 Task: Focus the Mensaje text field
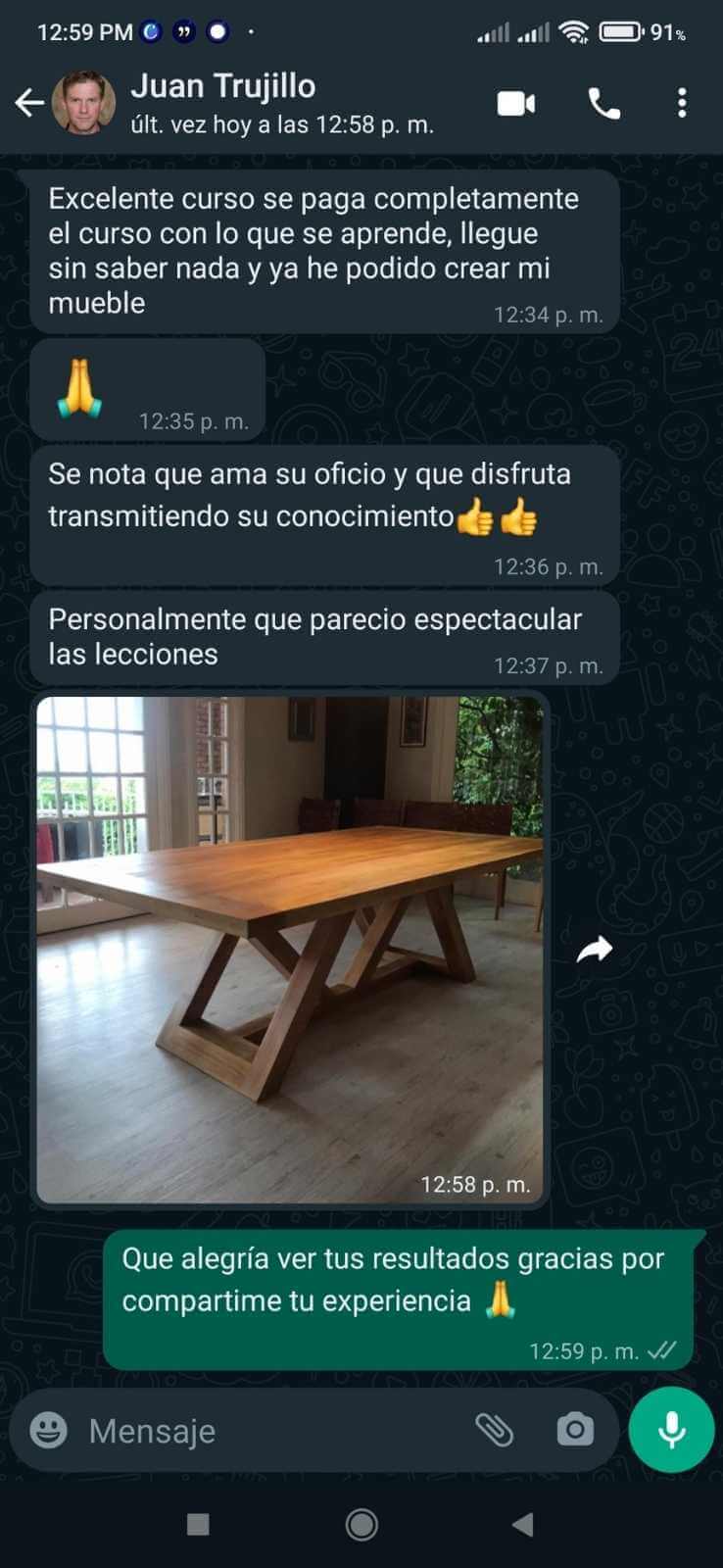coord(265,1431)
